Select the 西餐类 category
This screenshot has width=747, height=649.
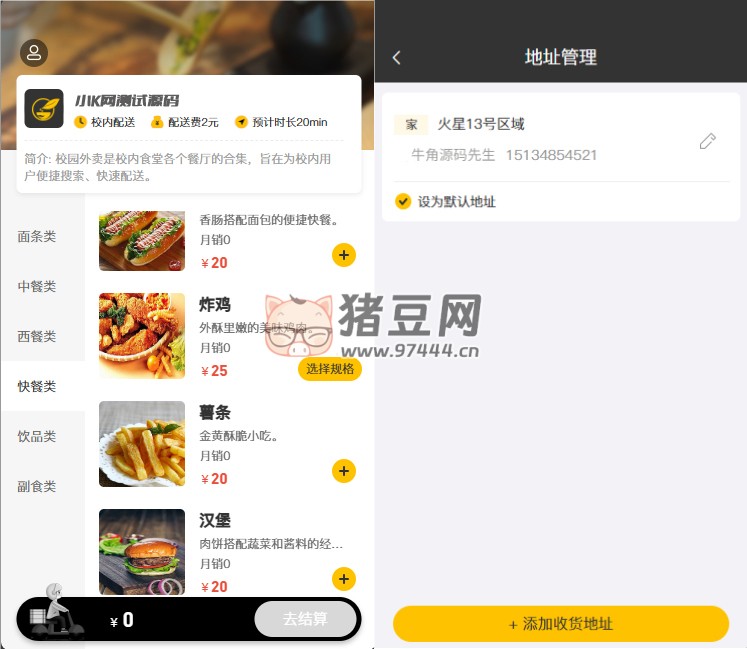point(37,336)
